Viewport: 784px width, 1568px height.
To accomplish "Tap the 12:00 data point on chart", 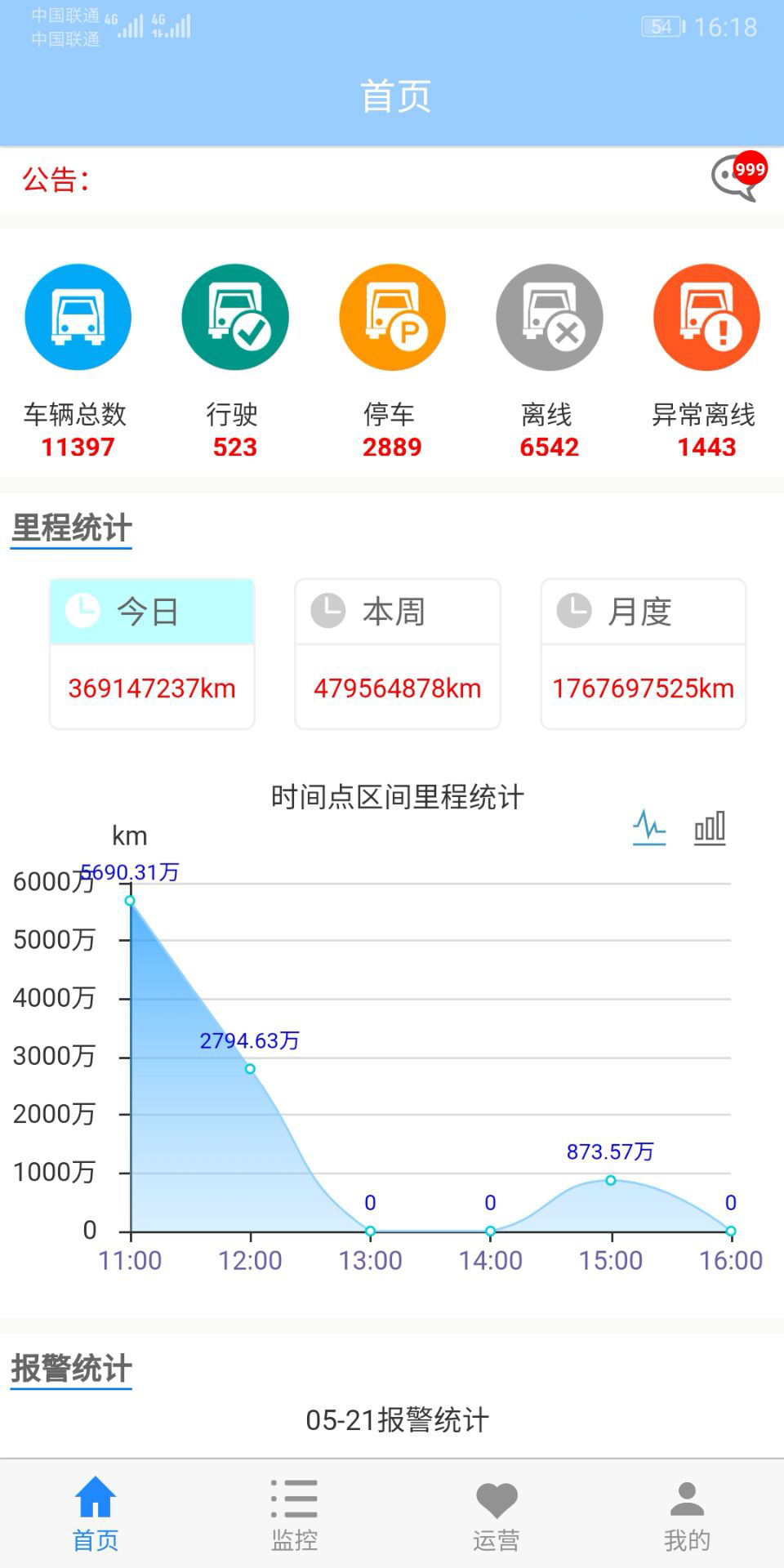I will pos(250,1068).
